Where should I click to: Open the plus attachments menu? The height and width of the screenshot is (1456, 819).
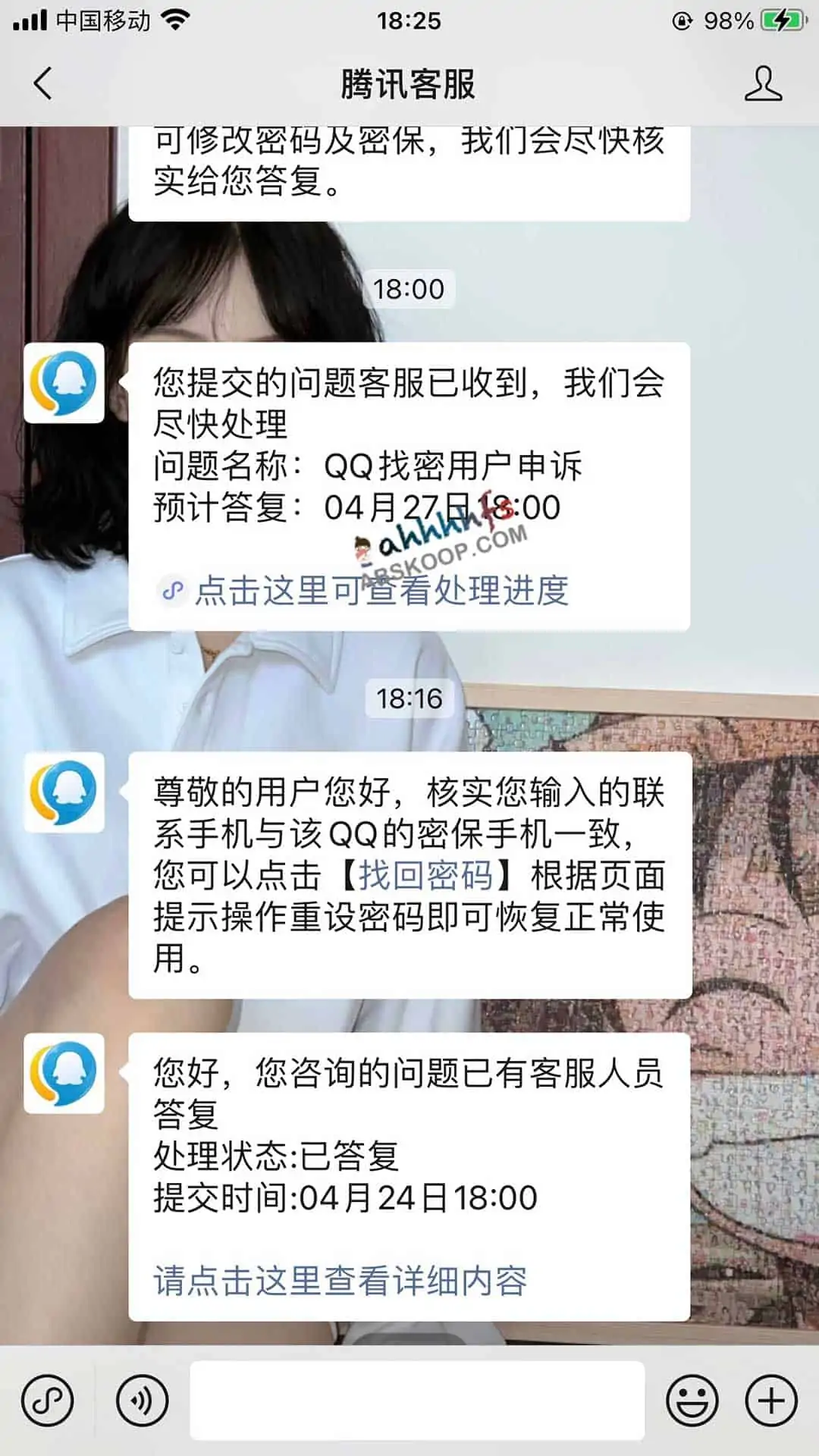(x=771, y=1400)
